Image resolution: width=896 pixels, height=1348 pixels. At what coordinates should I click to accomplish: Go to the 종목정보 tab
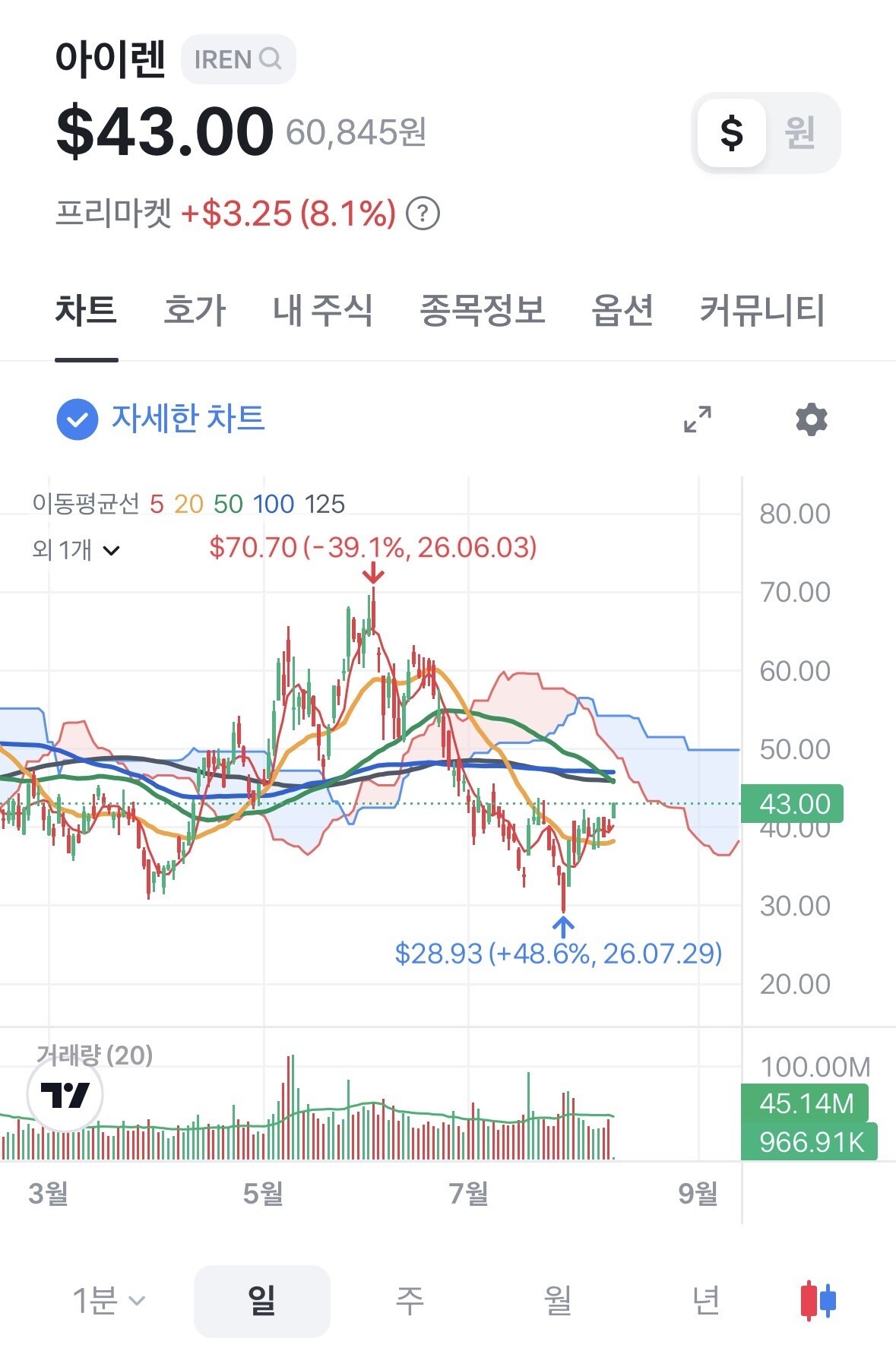[x=483, y=310]
